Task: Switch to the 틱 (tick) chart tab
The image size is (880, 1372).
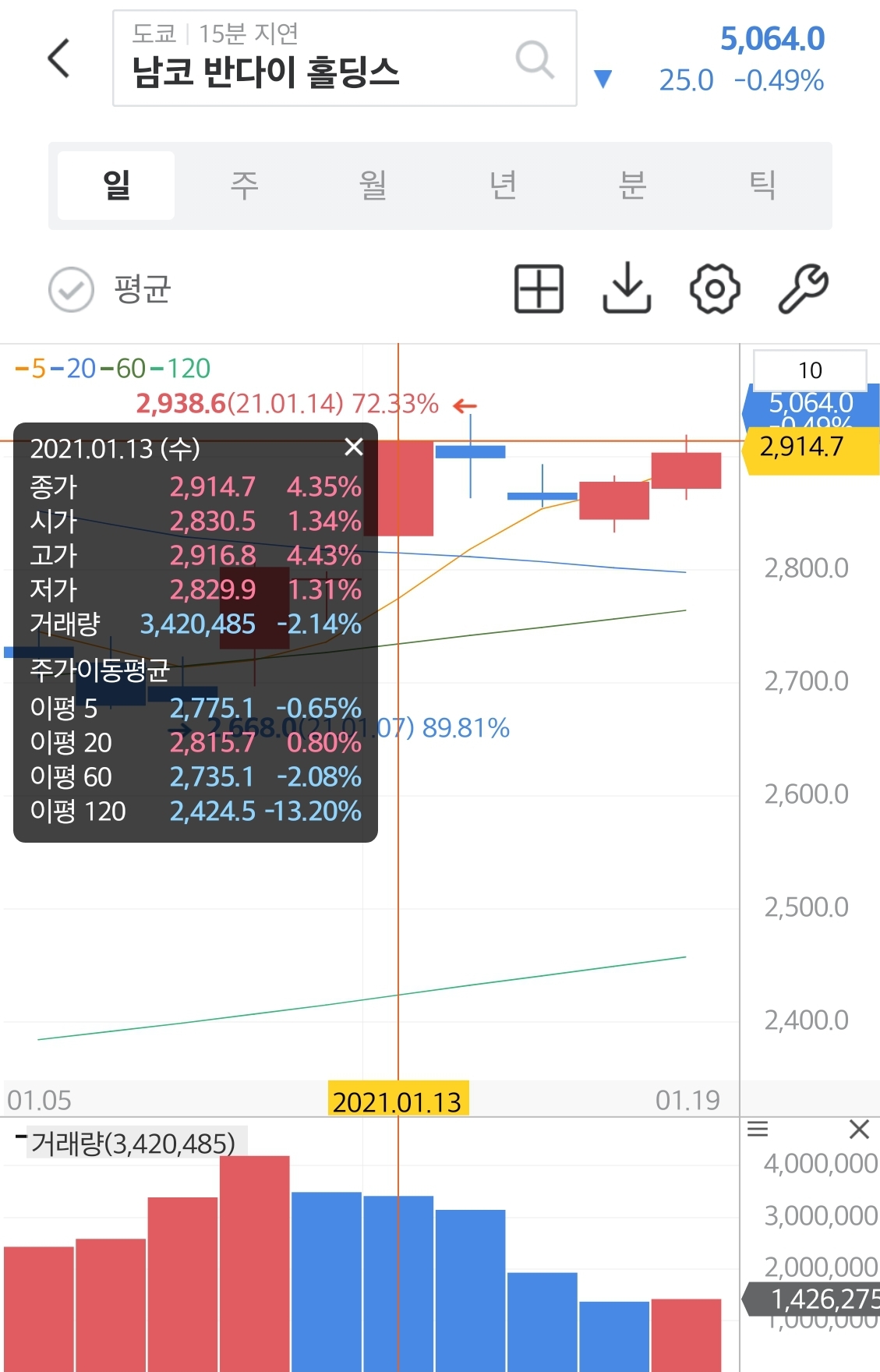Action: [x=762, y=186]
